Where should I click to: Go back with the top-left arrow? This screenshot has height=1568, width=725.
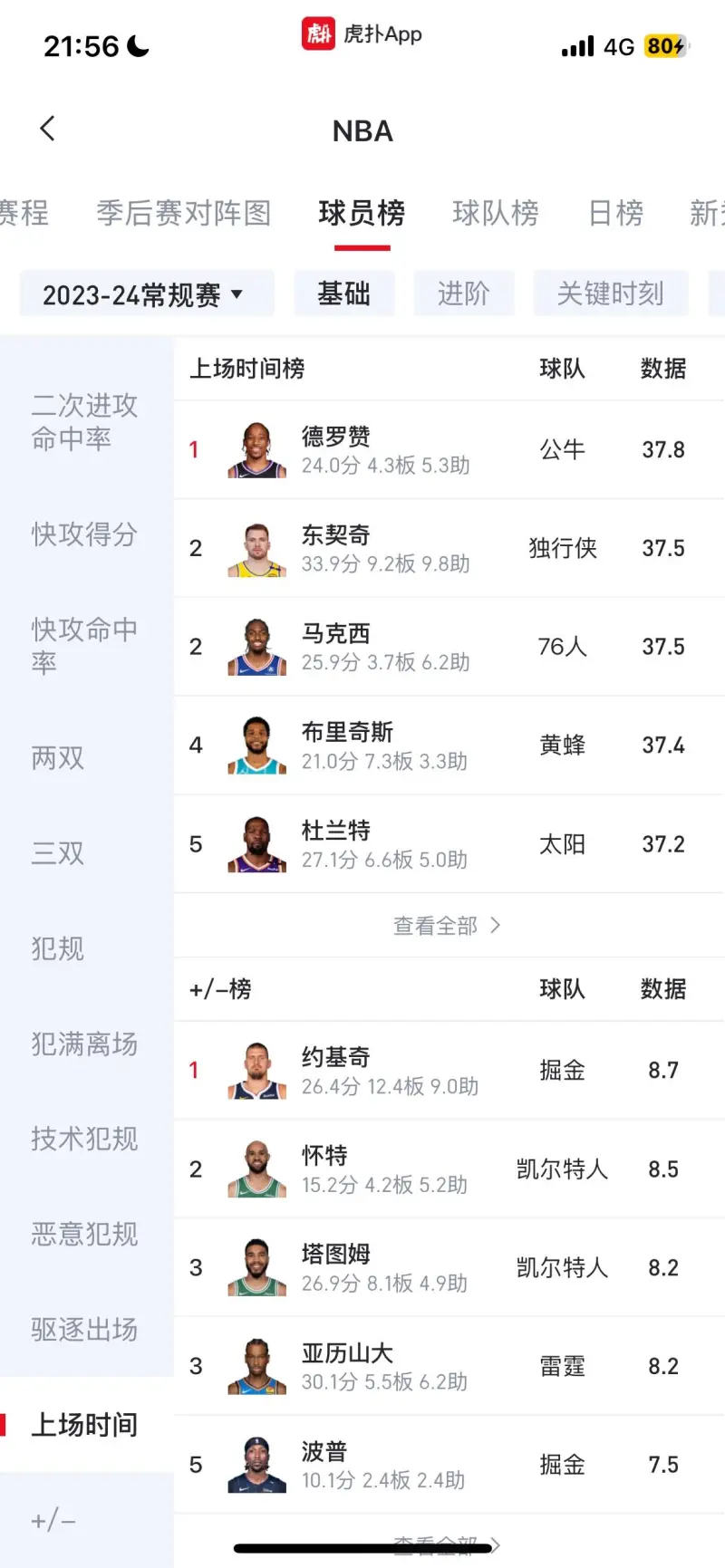(x=48, y=130)
